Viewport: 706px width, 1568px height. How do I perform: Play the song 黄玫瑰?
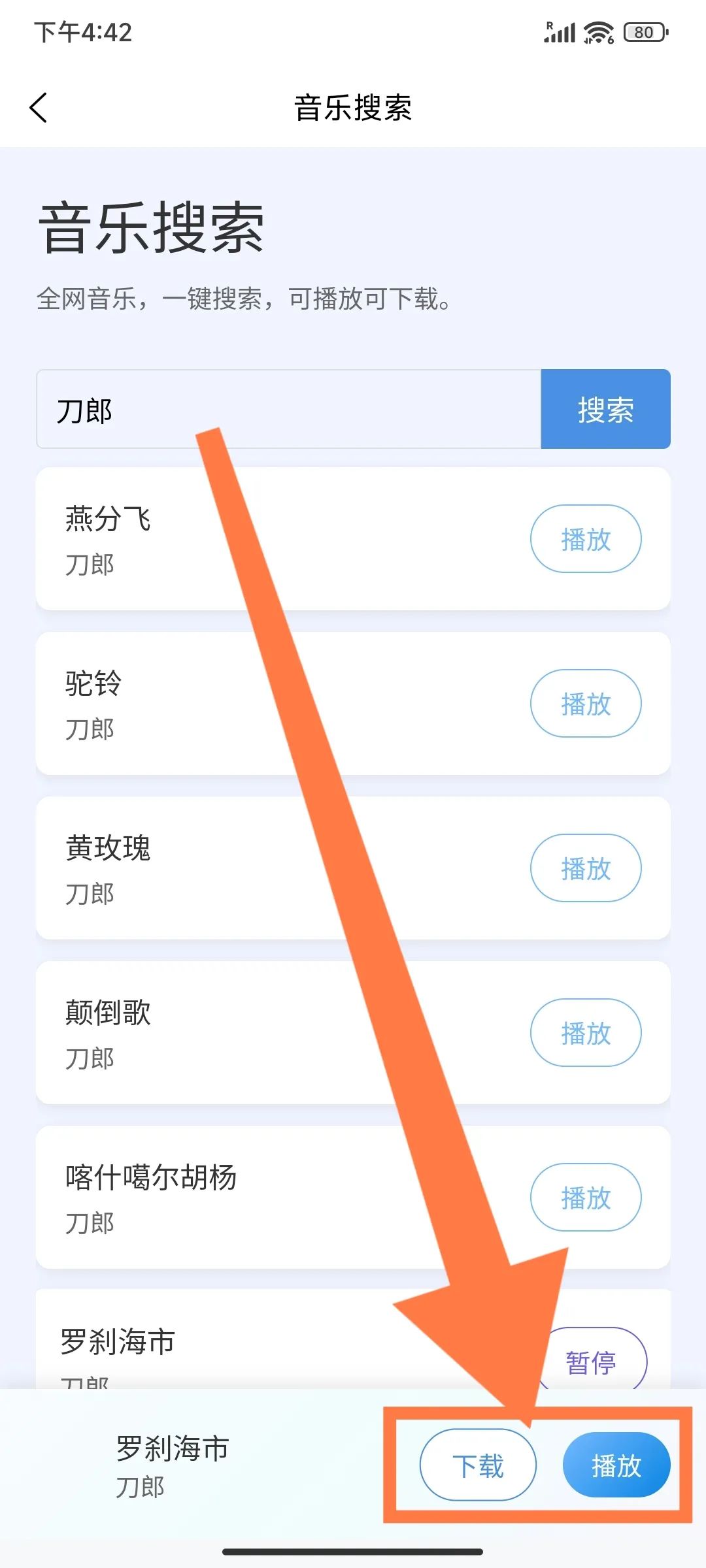tap(585, 868)
